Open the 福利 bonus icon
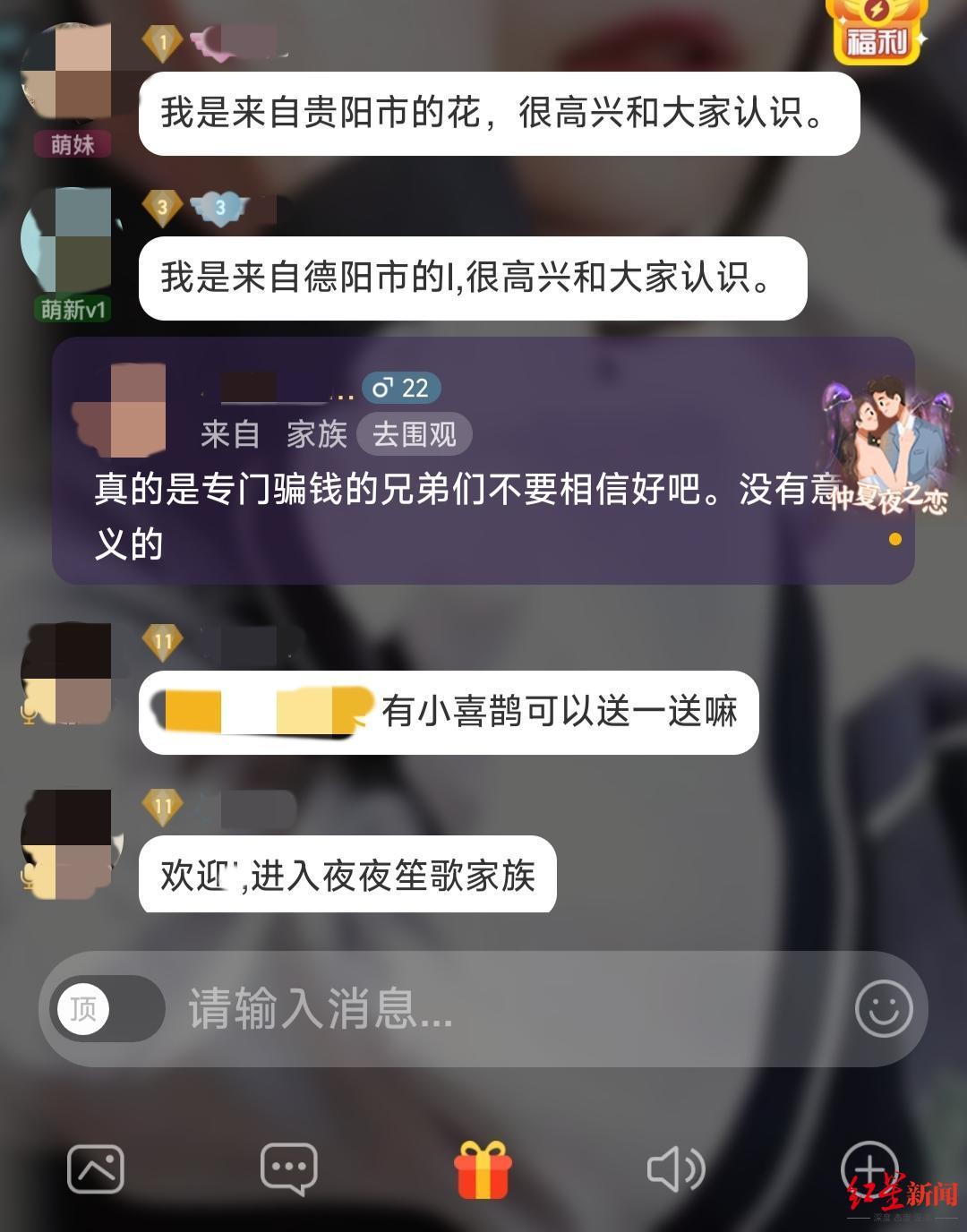 [x=876, y=32]
